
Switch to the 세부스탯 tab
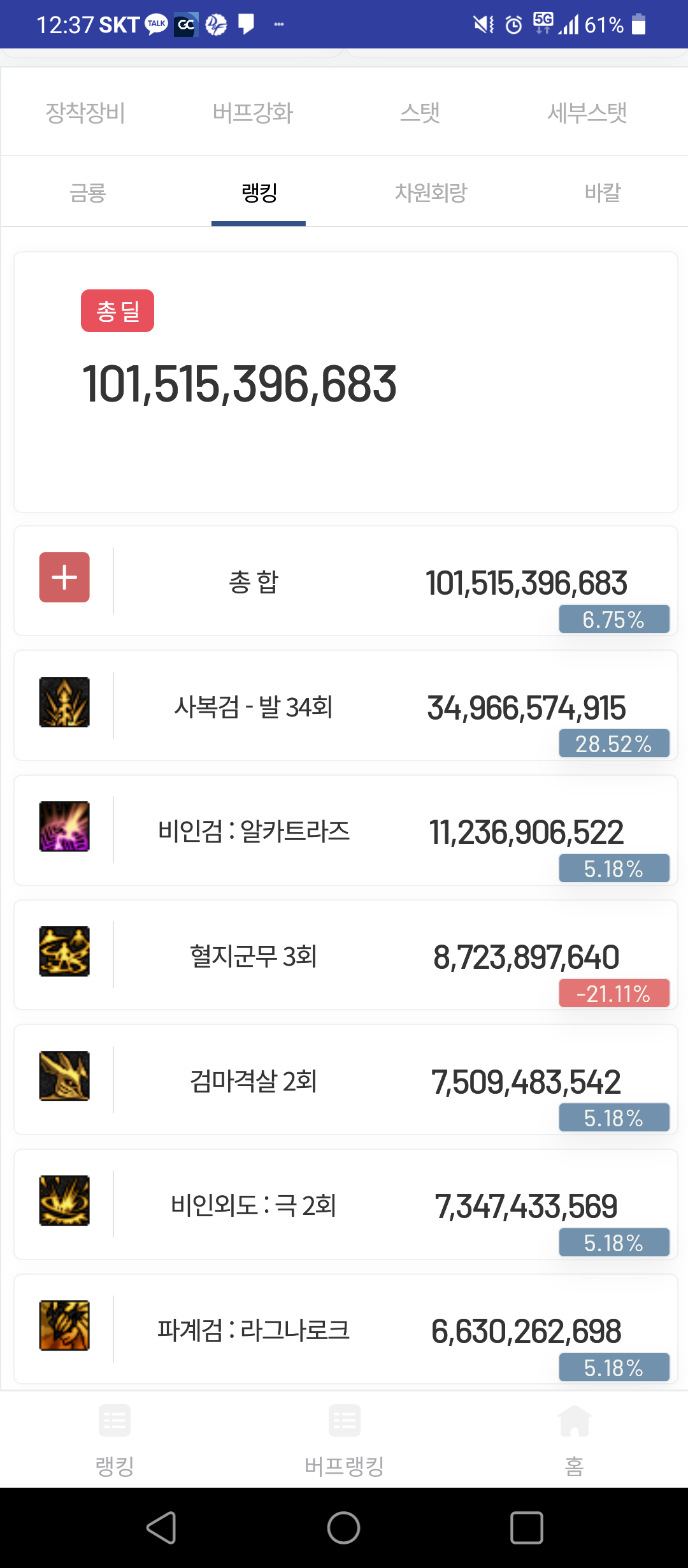(587, 112)
